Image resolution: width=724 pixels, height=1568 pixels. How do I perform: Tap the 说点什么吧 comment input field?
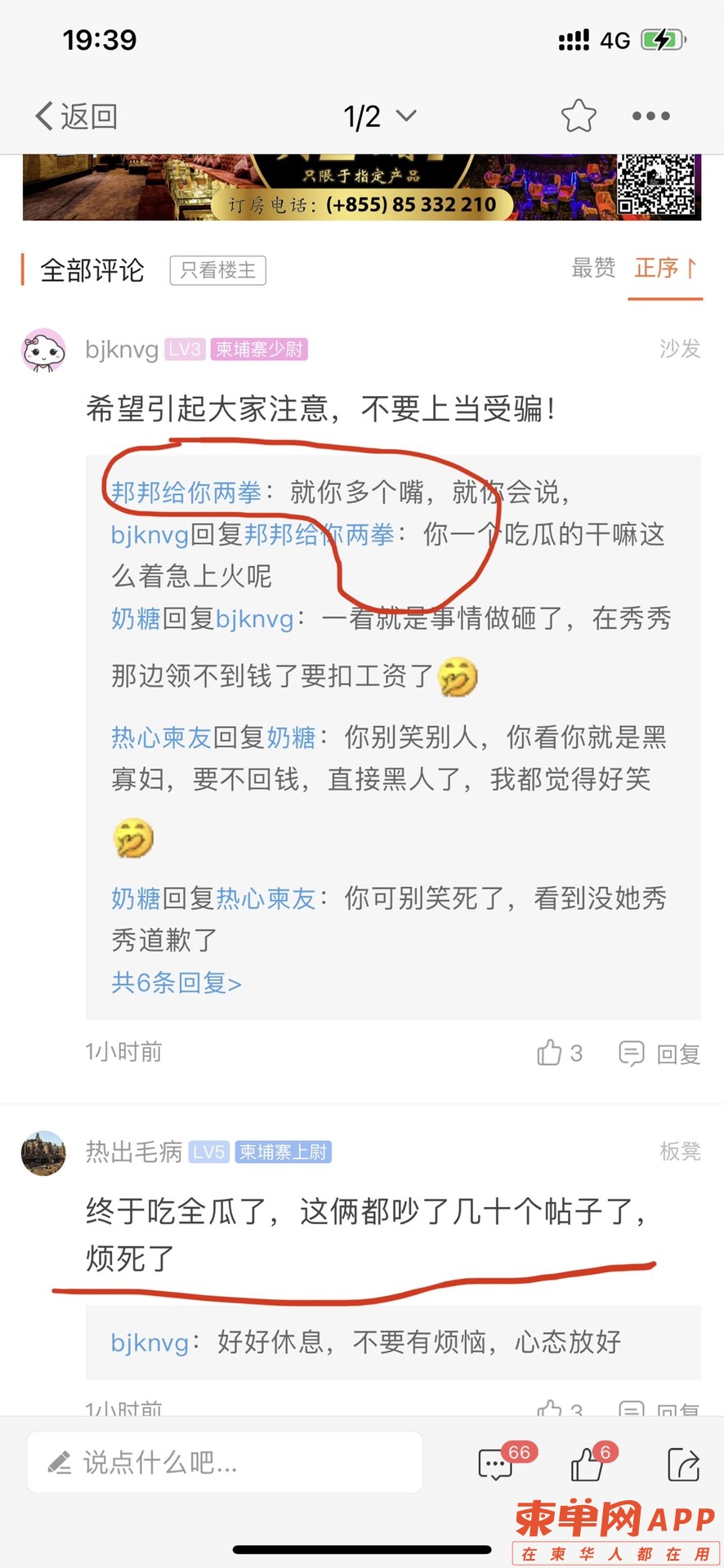(225, 1463)
